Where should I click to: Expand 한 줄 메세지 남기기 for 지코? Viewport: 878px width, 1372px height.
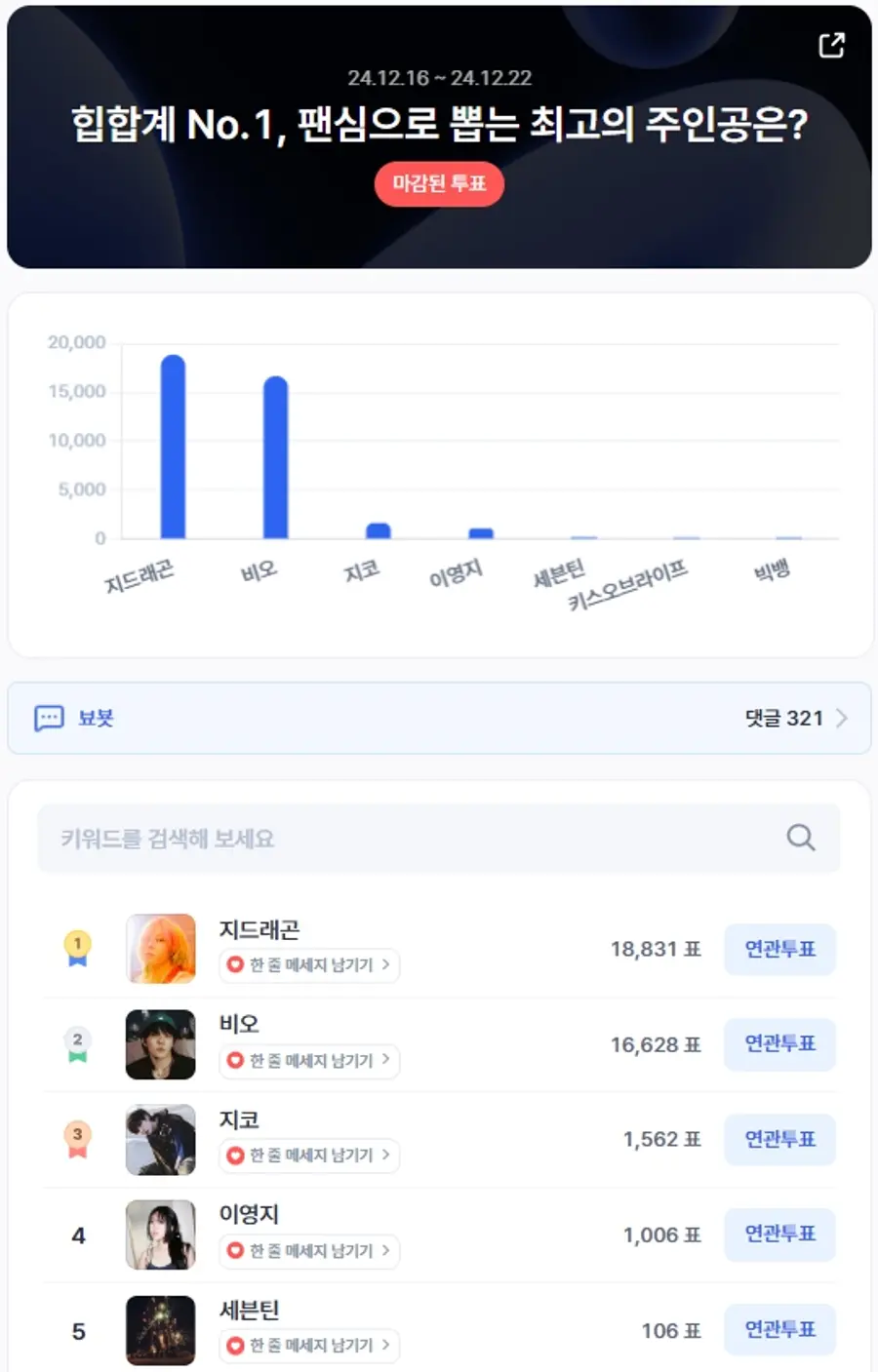point(308,1156)
